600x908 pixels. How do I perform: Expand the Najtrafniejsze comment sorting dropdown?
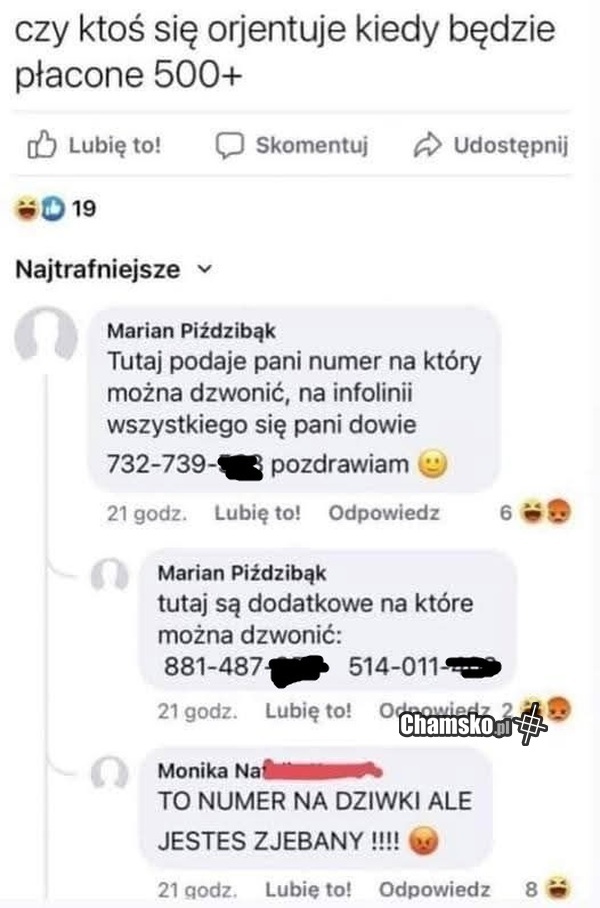pos(115,269)
